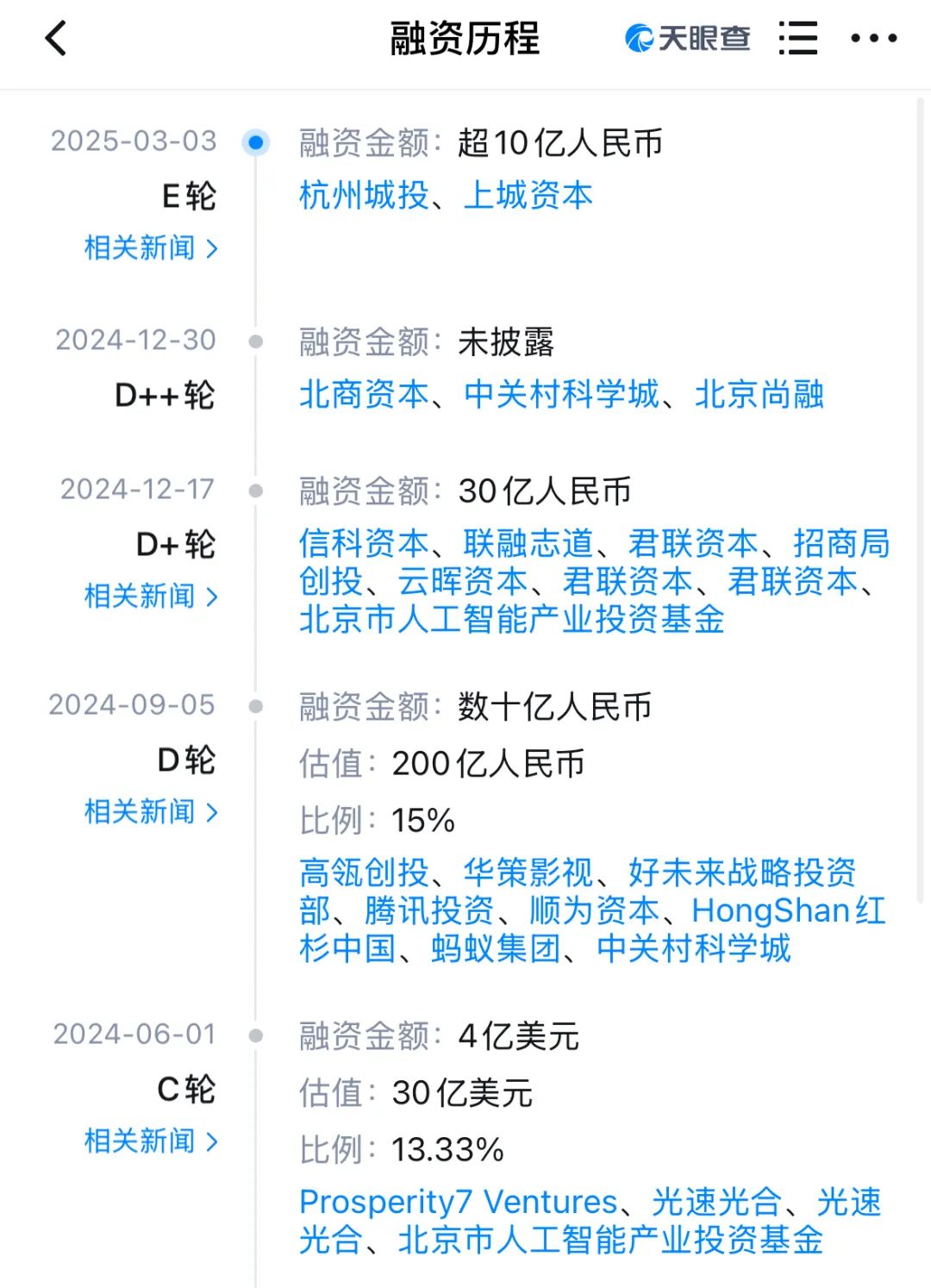This screenshot has width=931, height=1288.
Task: Go back using the top-left arrow
Action: coord(57,39)
